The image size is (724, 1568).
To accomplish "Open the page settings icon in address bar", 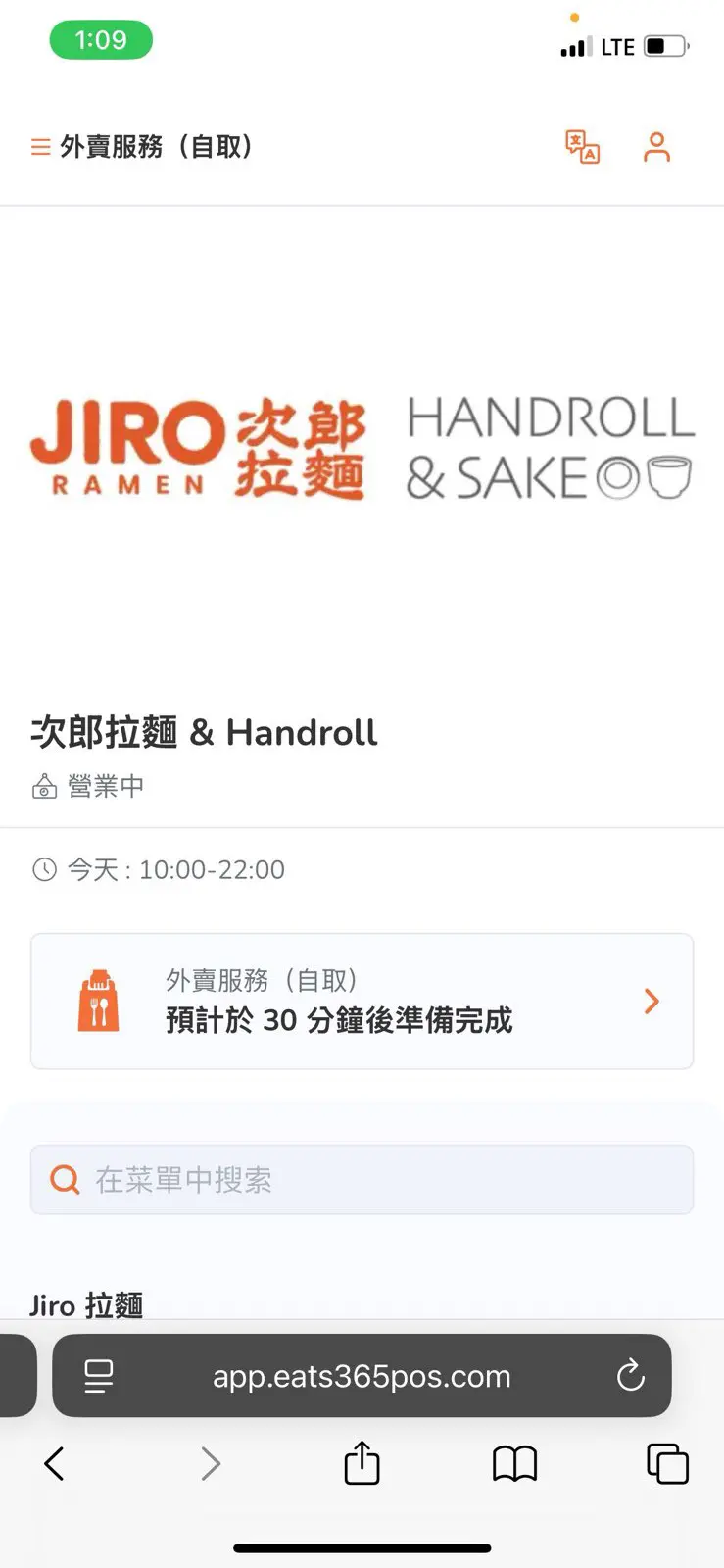I will [x=98, y=1376].
